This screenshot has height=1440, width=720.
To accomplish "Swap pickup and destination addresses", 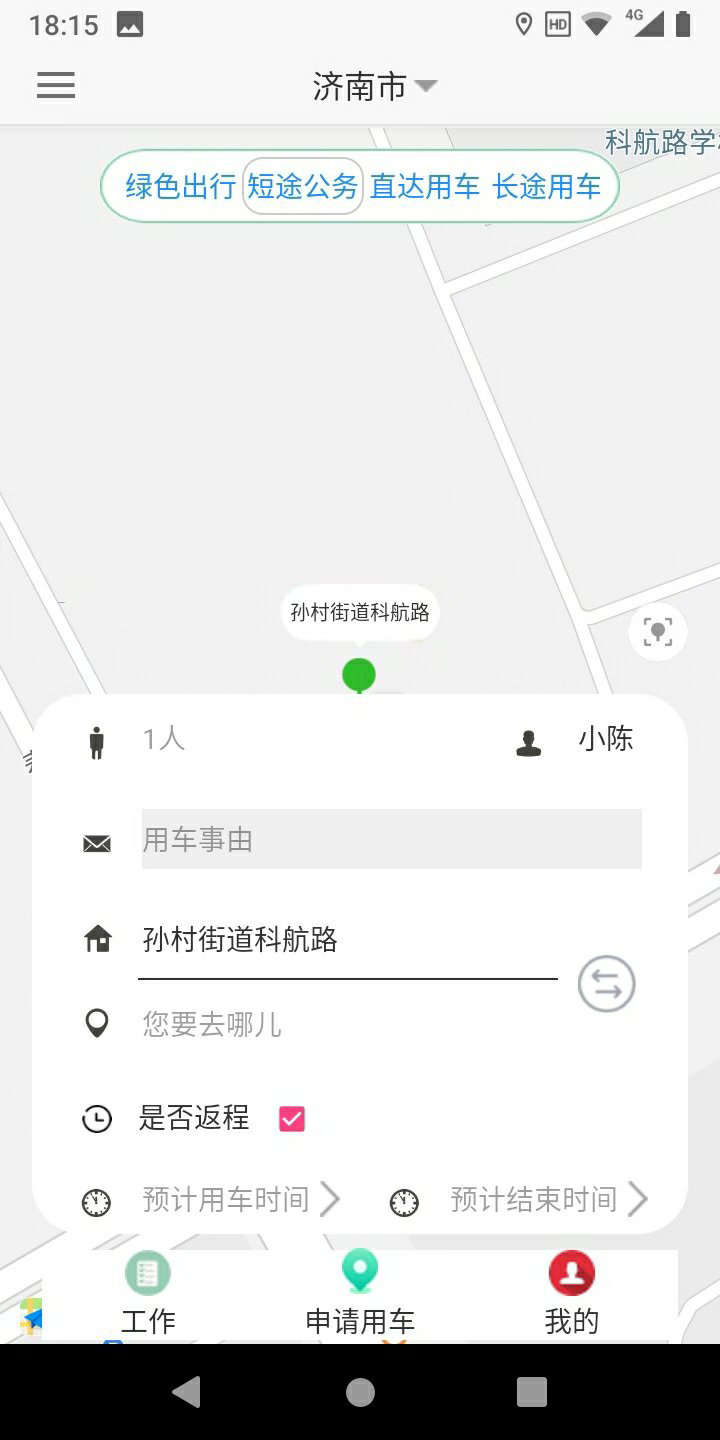I will [x=606, y=984].
